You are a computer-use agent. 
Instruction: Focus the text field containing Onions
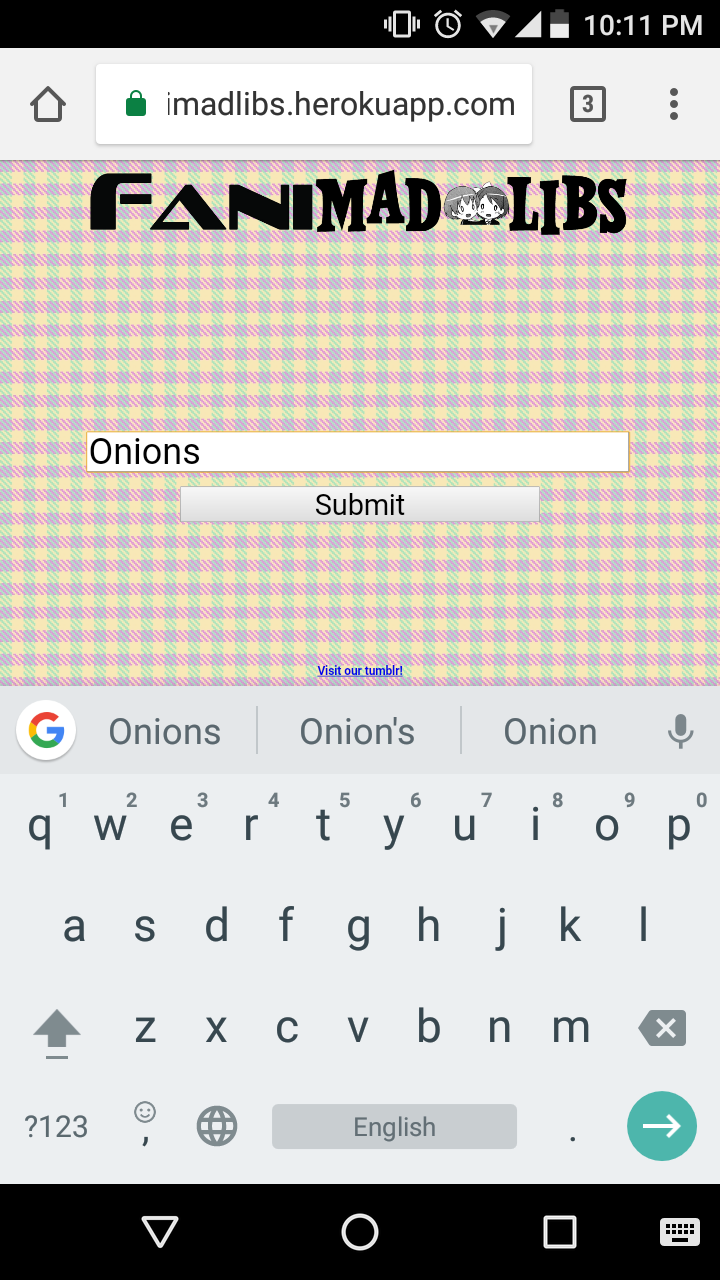pyautogui.click(x=357, y=452)
